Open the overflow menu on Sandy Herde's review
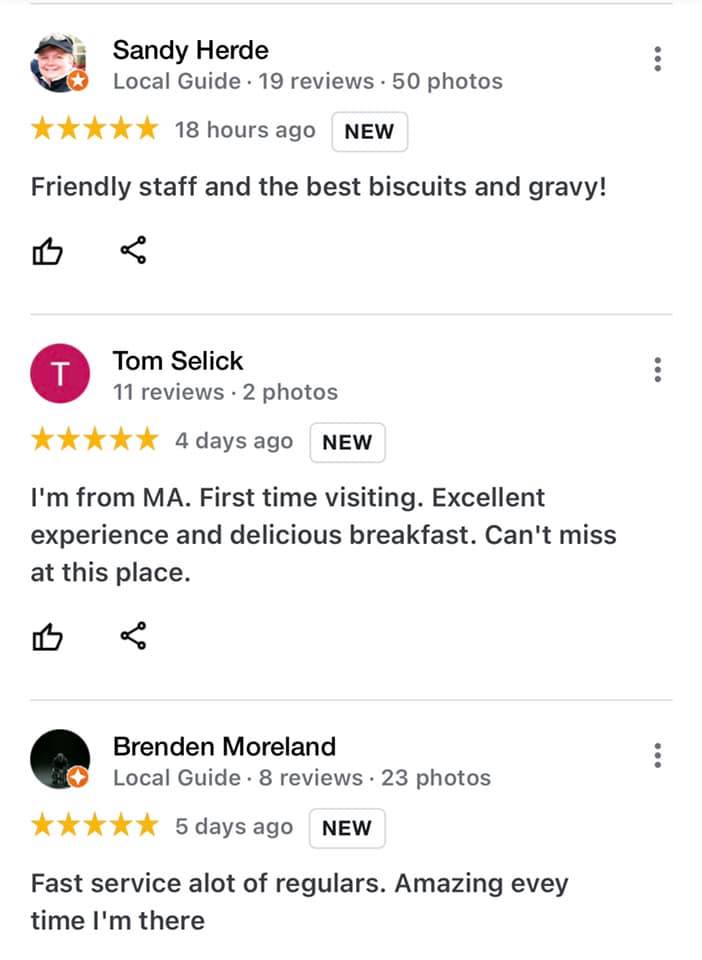The height and width of the screenshot is (960, 702). click(657, 59)
